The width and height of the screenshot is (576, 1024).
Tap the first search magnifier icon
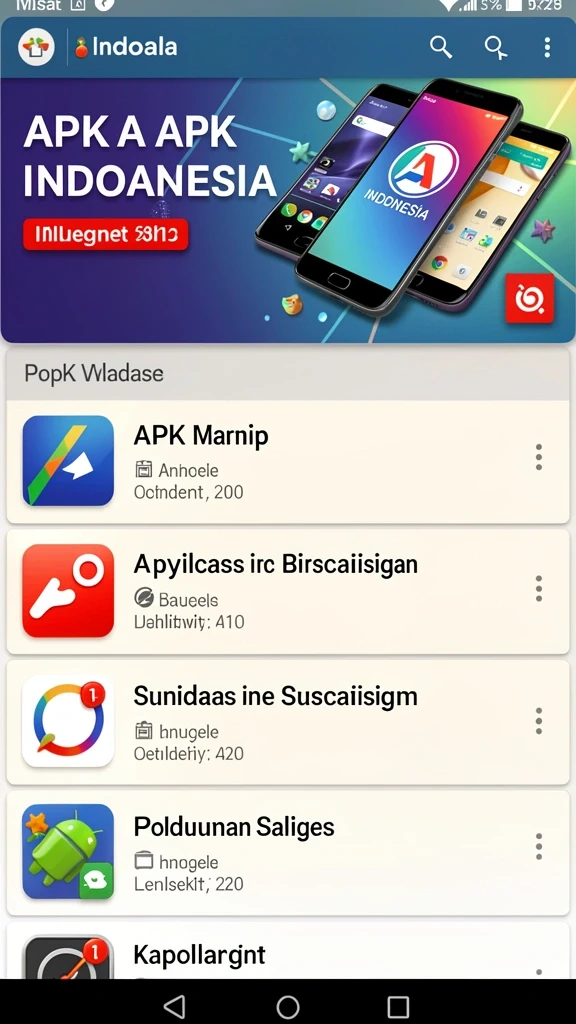pyautogui.click(x=441, y=48)
